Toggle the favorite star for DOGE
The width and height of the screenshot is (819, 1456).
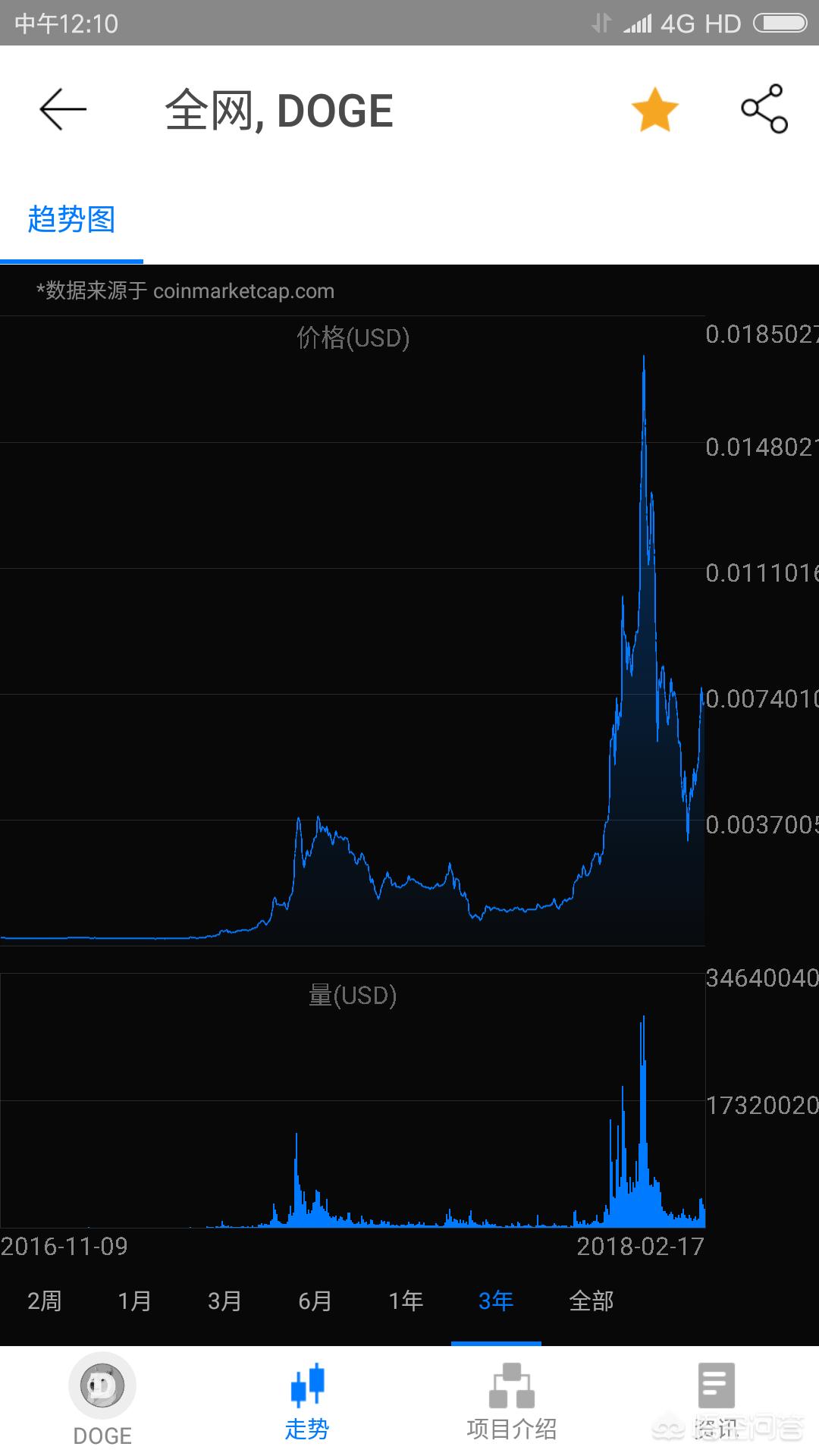(x=654, y=110)
